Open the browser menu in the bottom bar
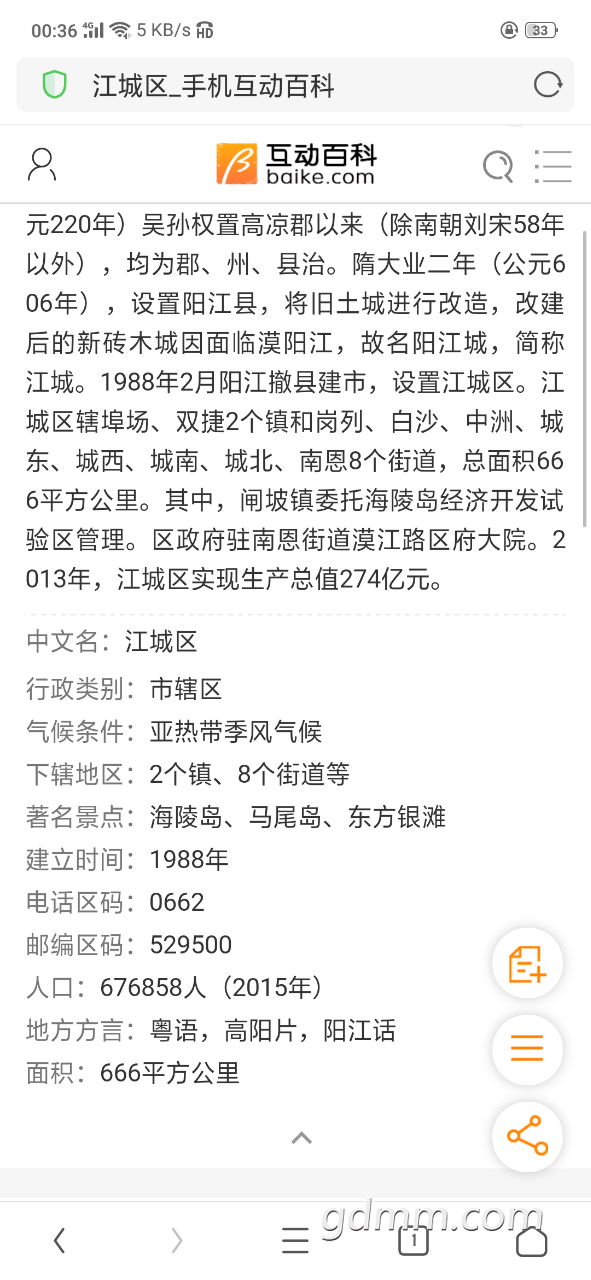This screenshot has width=591, height=1280. [x=295, y=1241]
